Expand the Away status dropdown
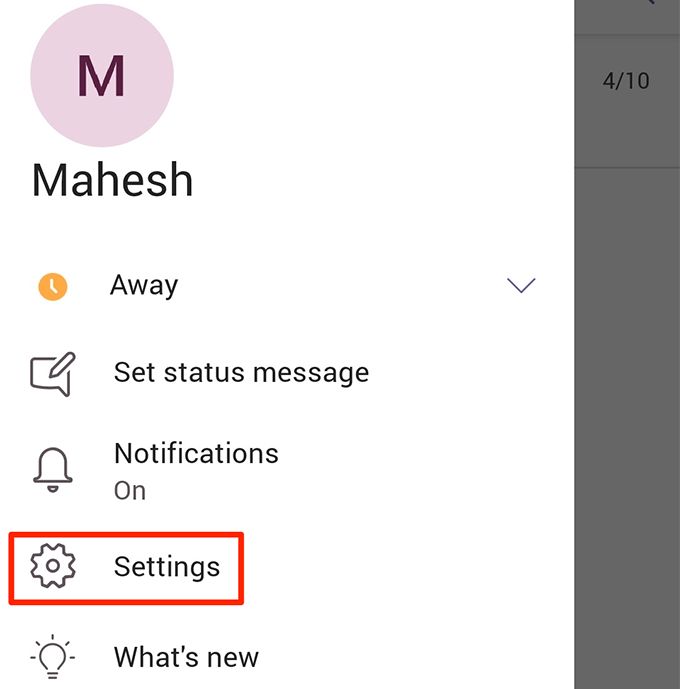This screenshot has height=689, width=680. [521, 286]
